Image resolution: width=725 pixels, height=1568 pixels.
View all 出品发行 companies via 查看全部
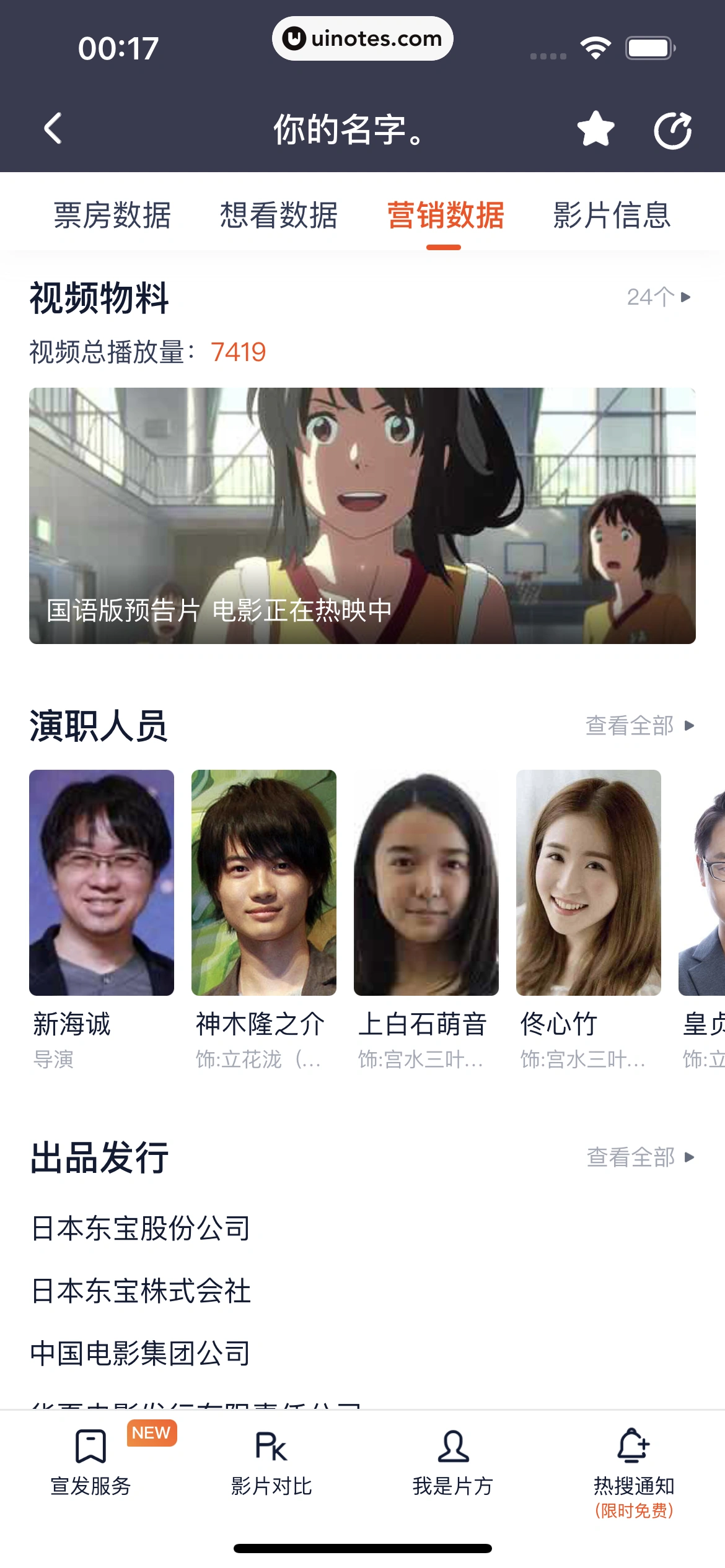tap(640, 1157)
